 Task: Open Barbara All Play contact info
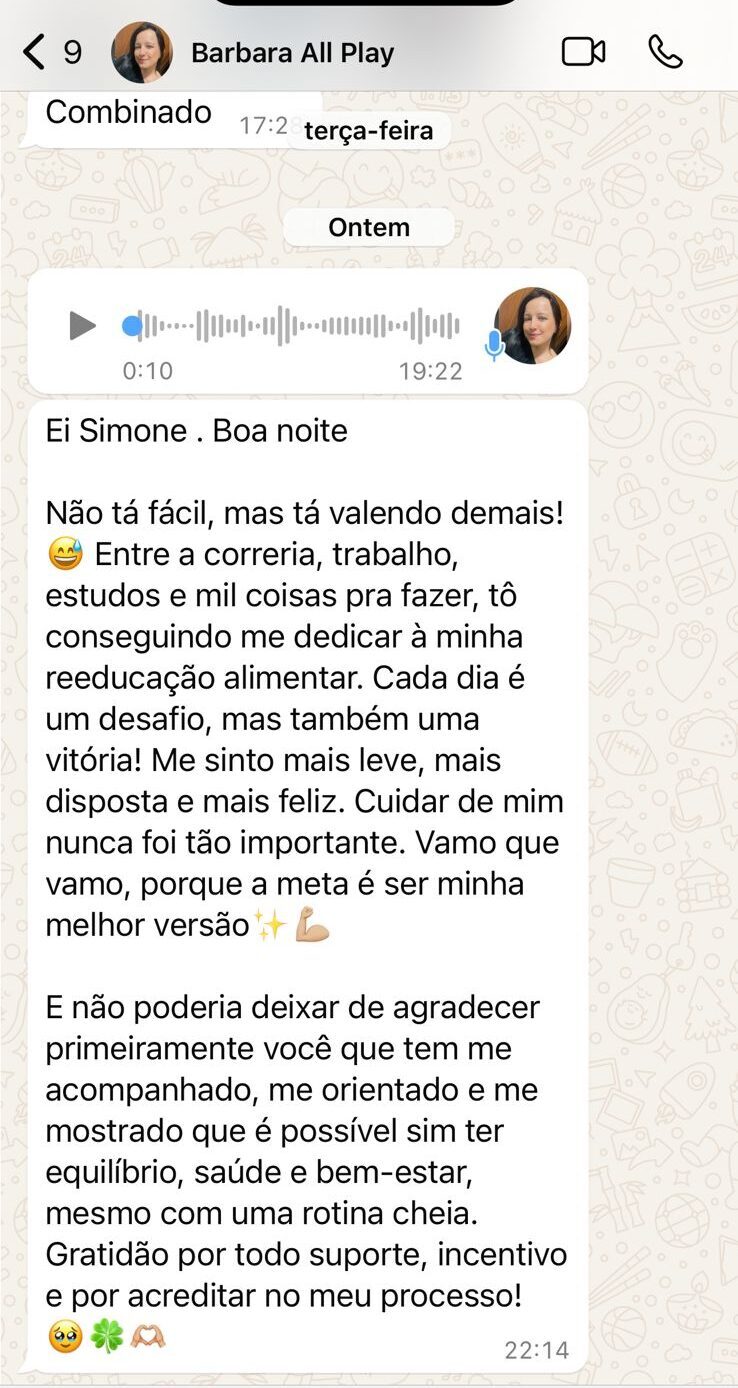pos(292,53)
